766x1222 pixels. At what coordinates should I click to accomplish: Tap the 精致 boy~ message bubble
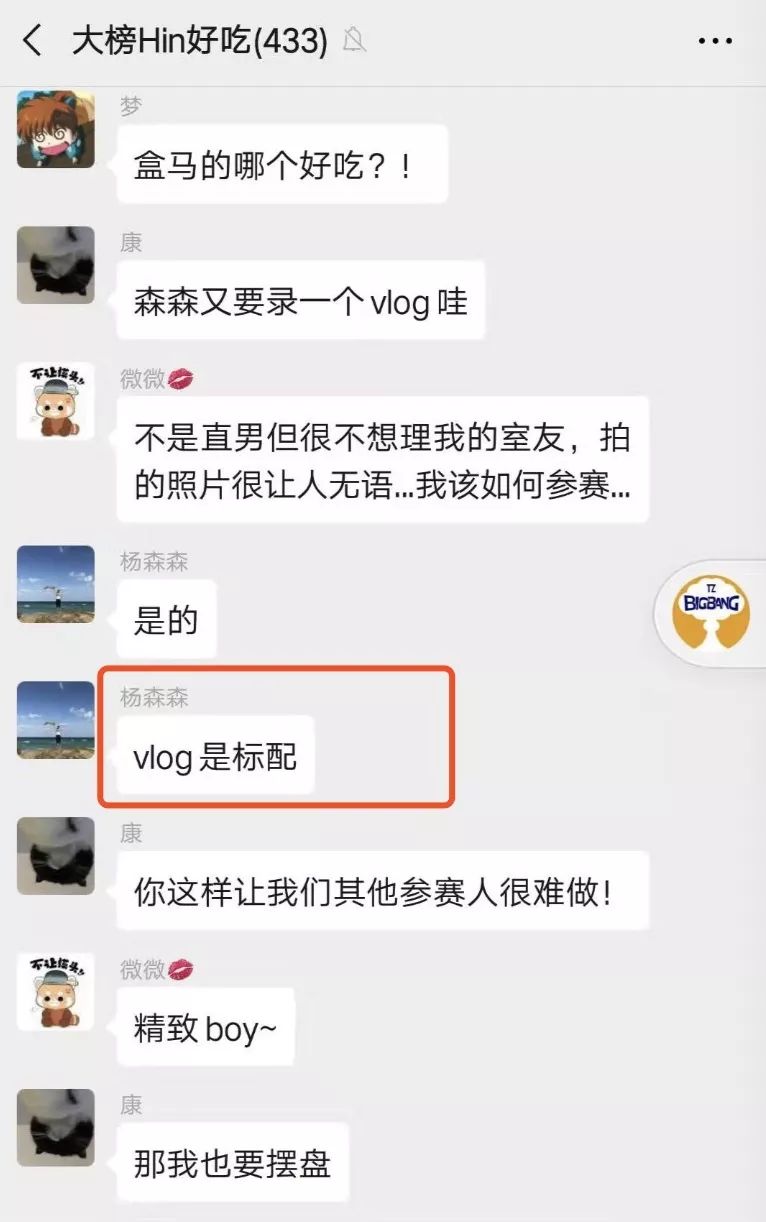tap(206, 1026)
